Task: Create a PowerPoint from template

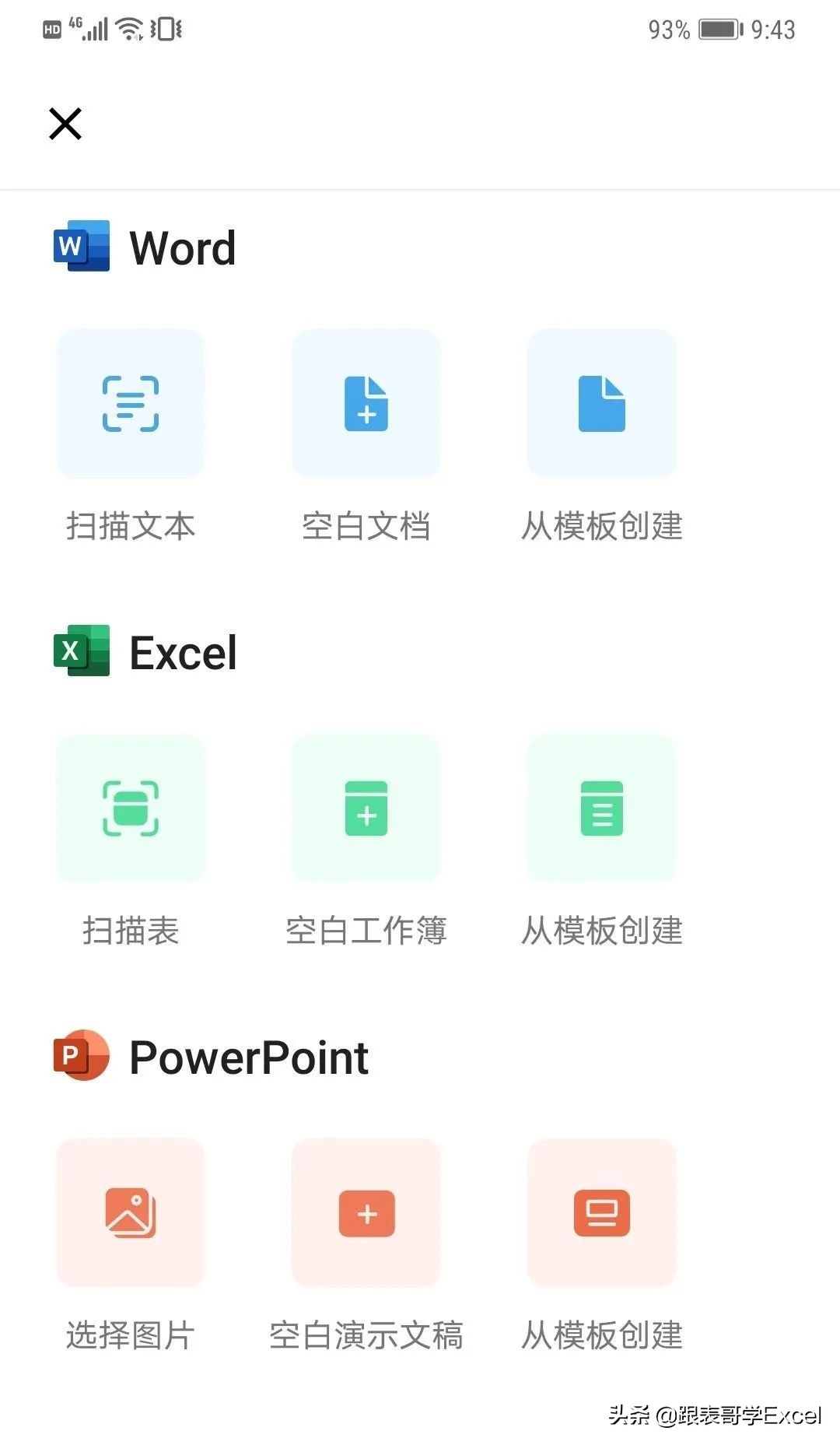Action: coord(601,1214)
